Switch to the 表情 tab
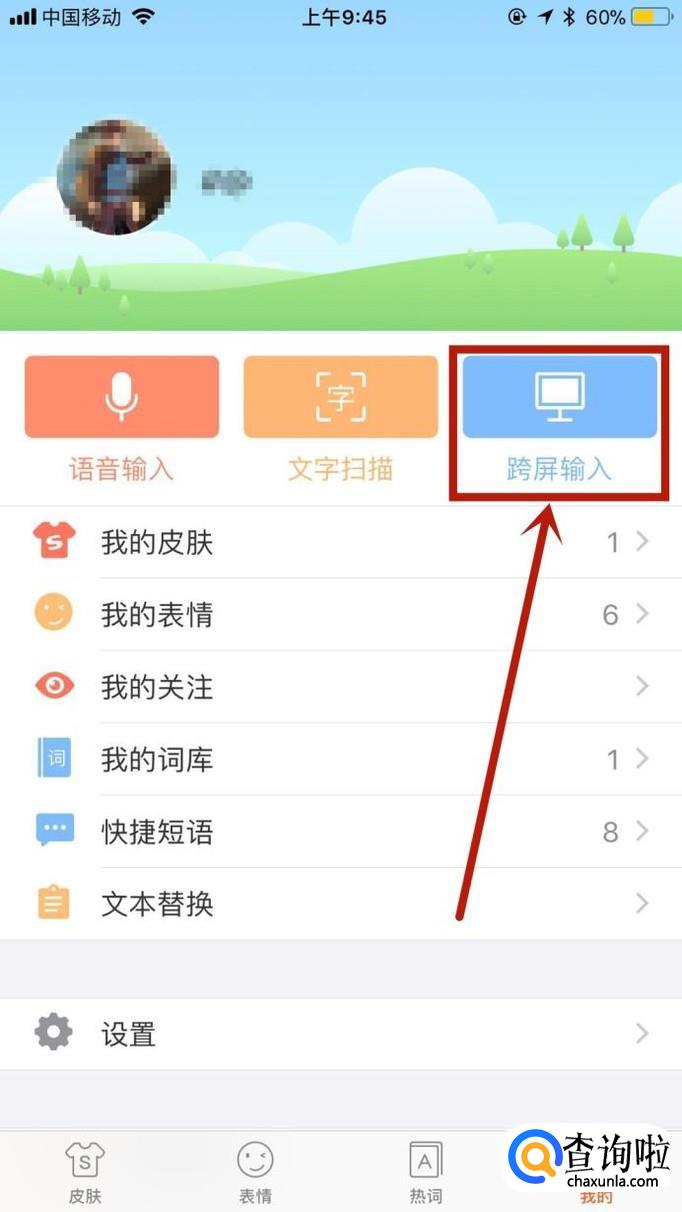This screenshot has width=682, height=1212. coord(255,1172)
